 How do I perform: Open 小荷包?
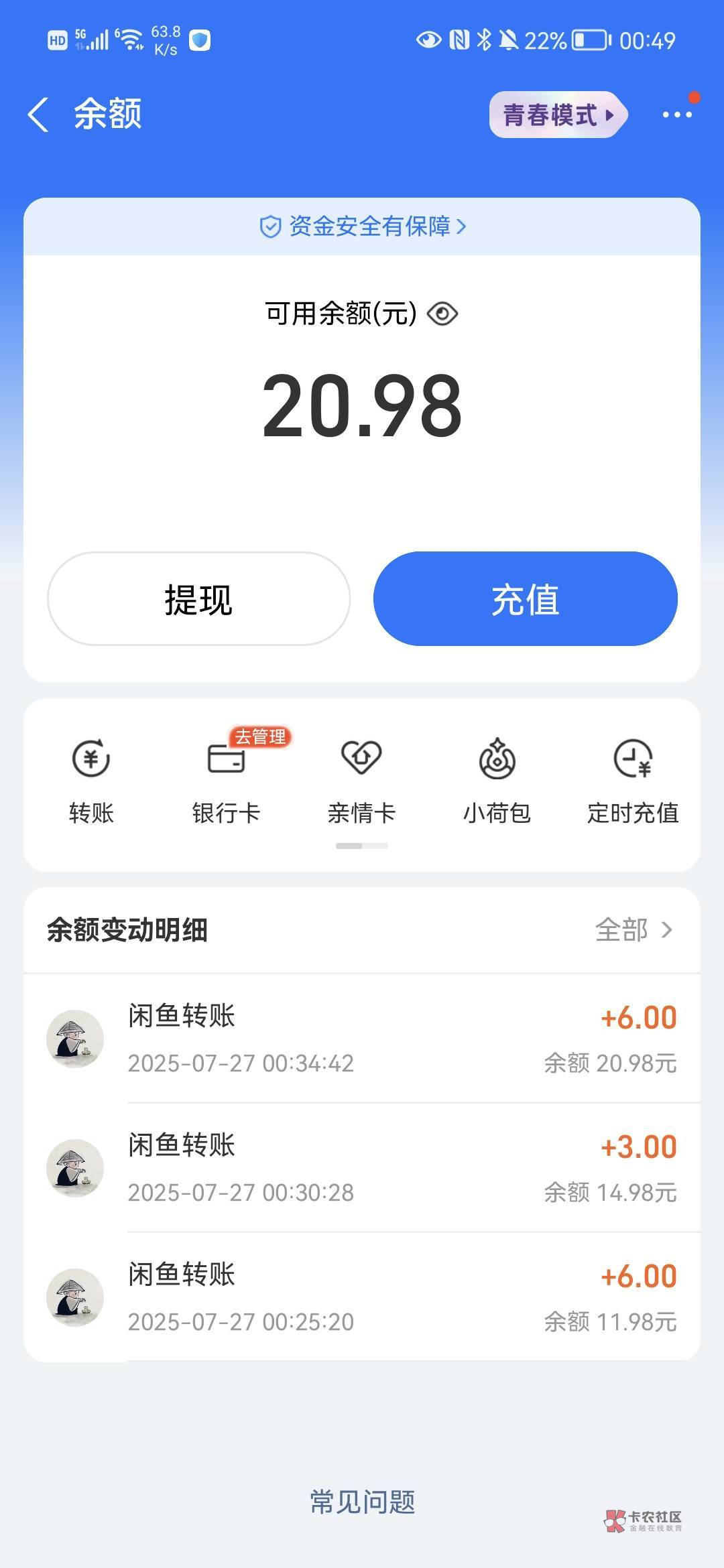point(497,781)
